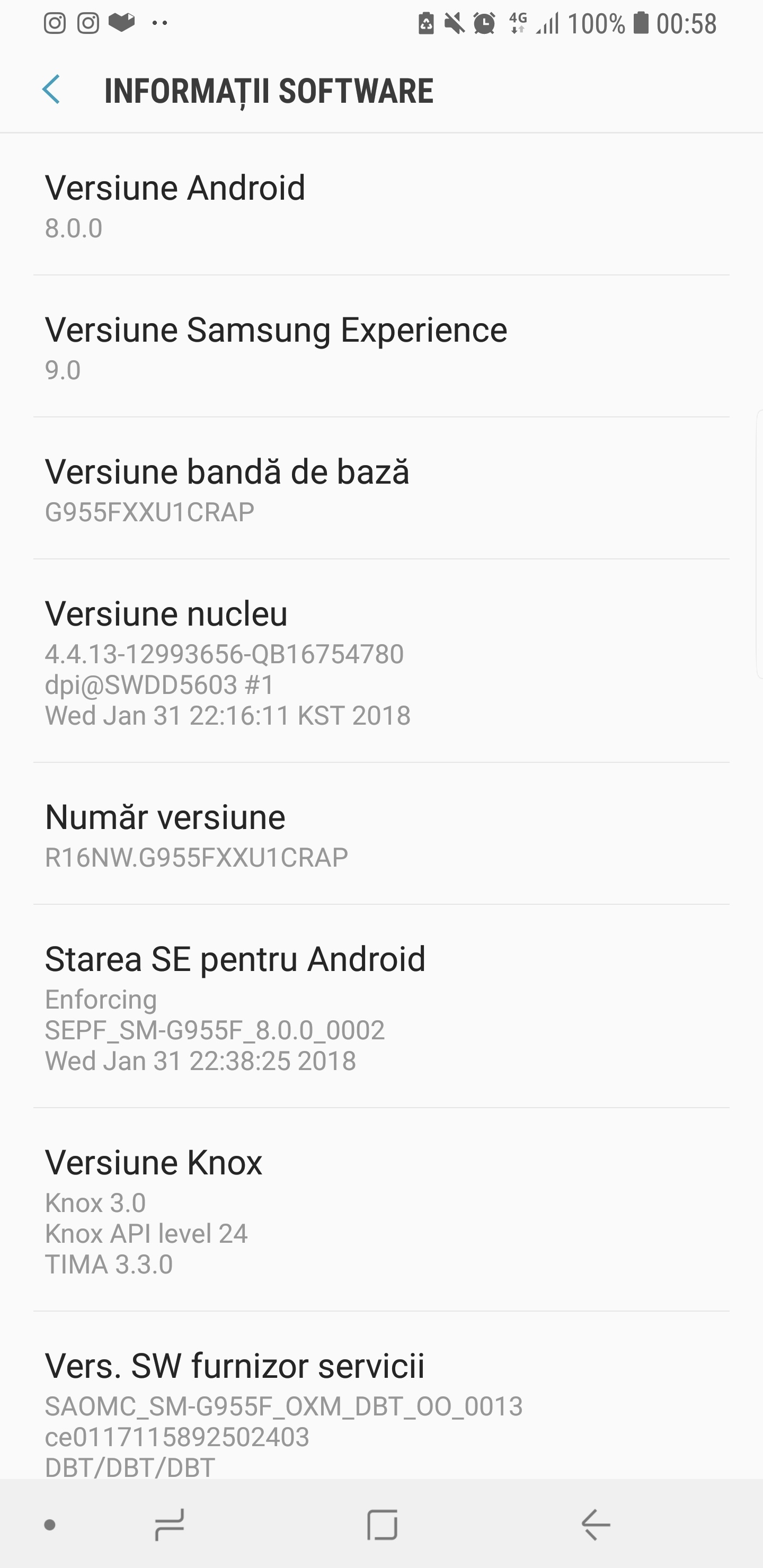Tap the Versiune Android row
Viewport: 763px width, 1568px height.
(381, 204)
